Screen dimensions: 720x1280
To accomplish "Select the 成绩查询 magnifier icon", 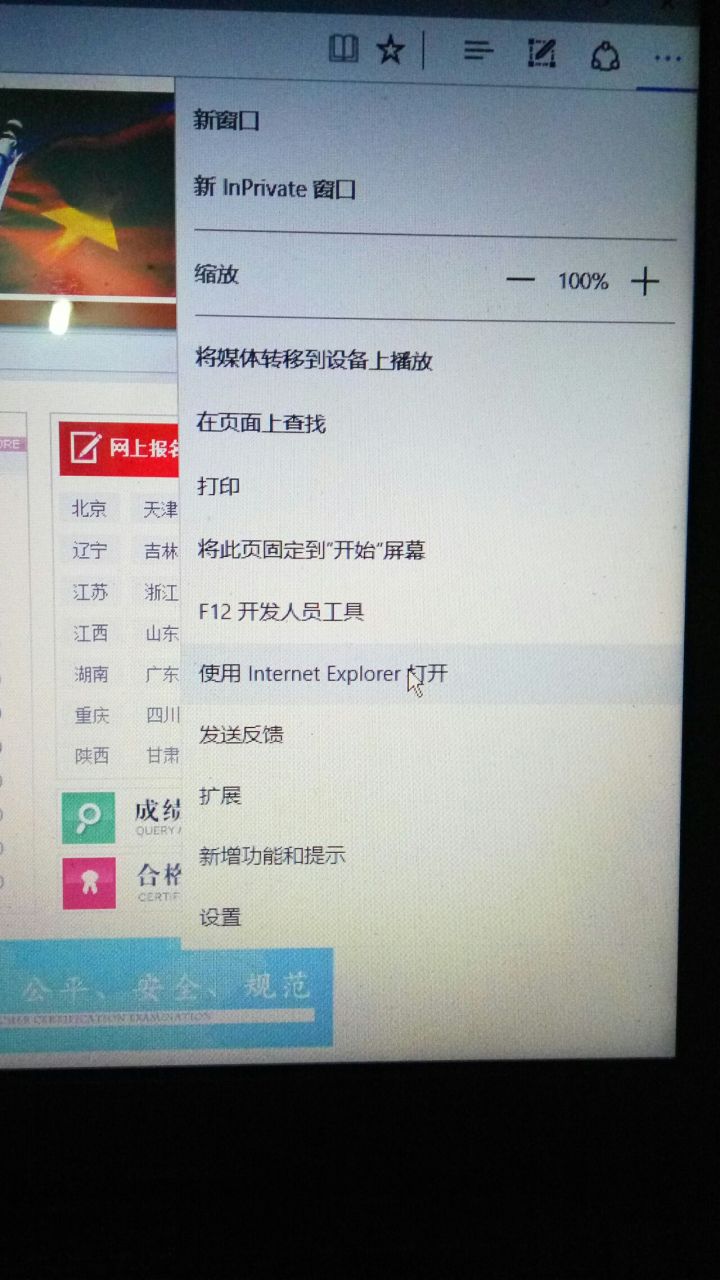I will click(88, 816).
